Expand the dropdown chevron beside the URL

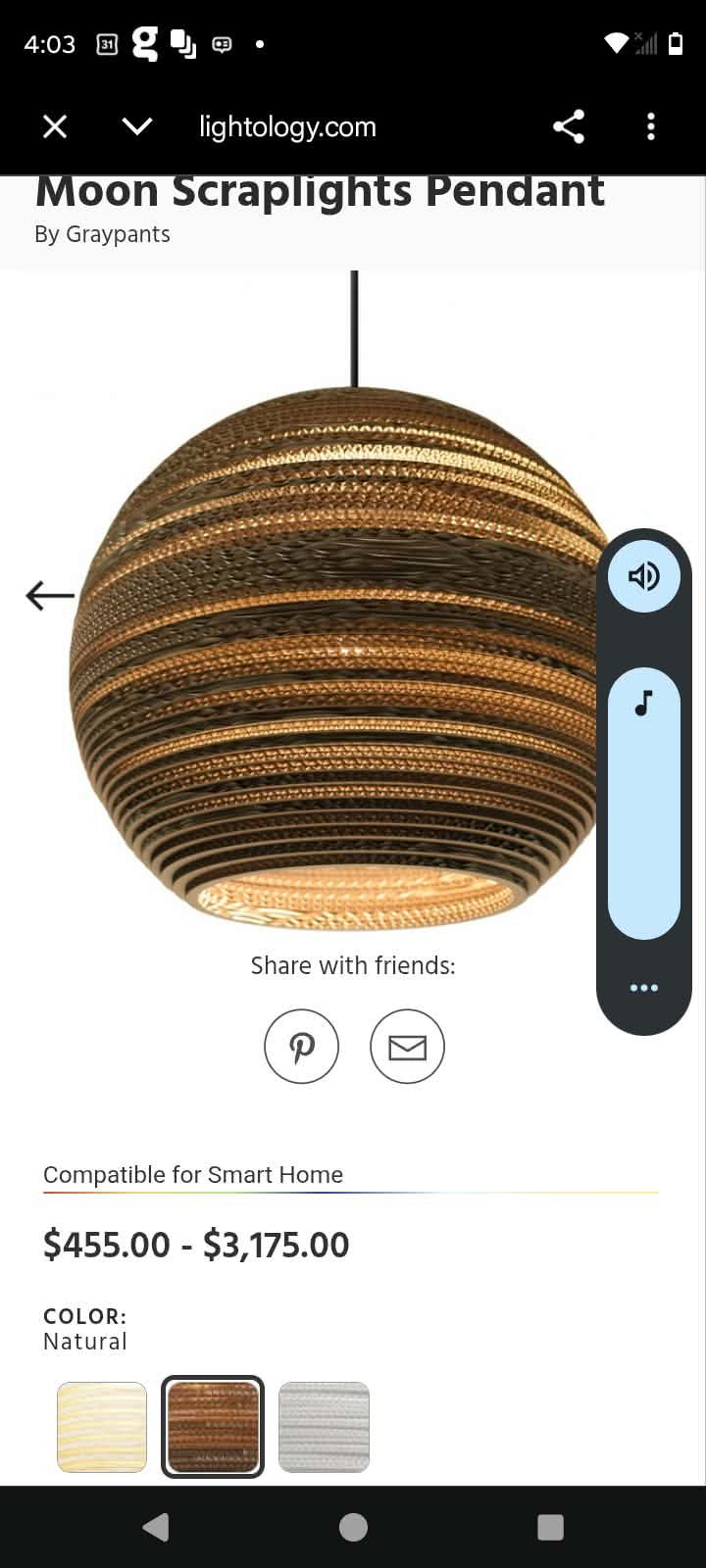tap(137, 126)
